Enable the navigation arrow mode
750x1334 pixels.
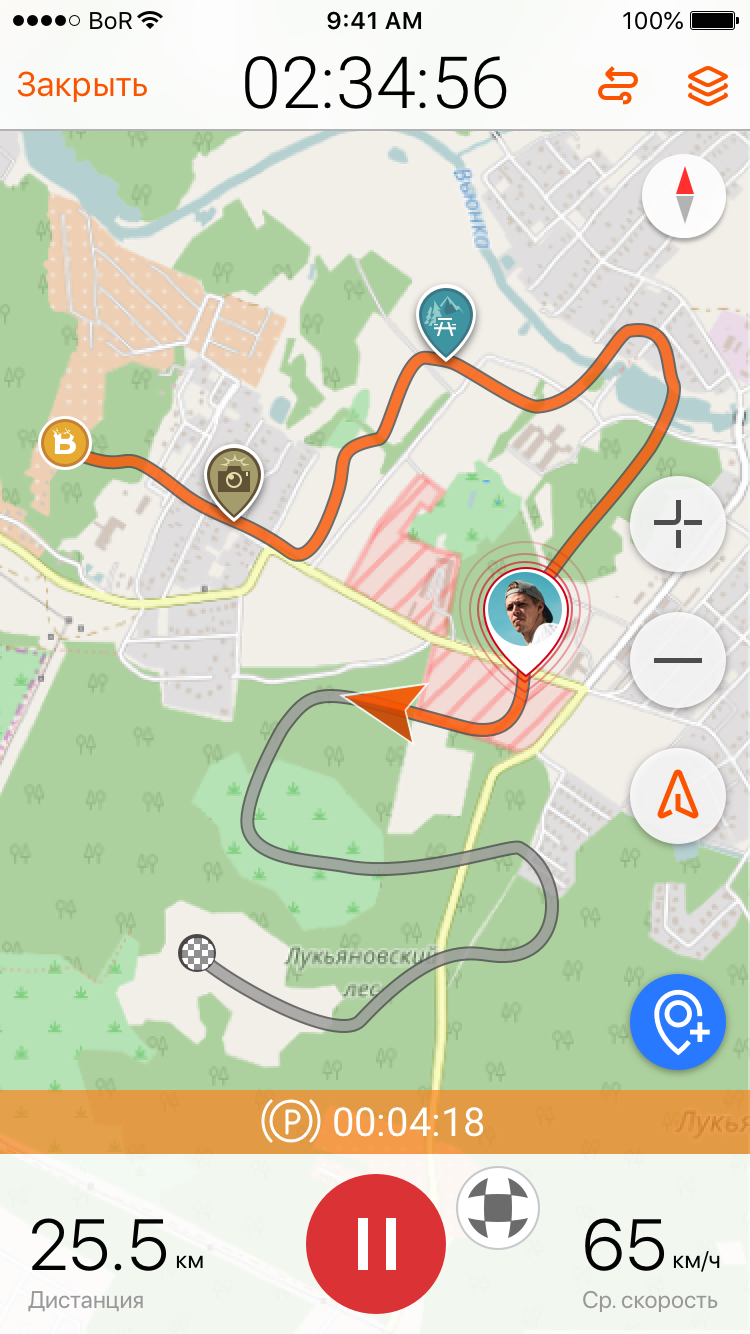[678, 796]
